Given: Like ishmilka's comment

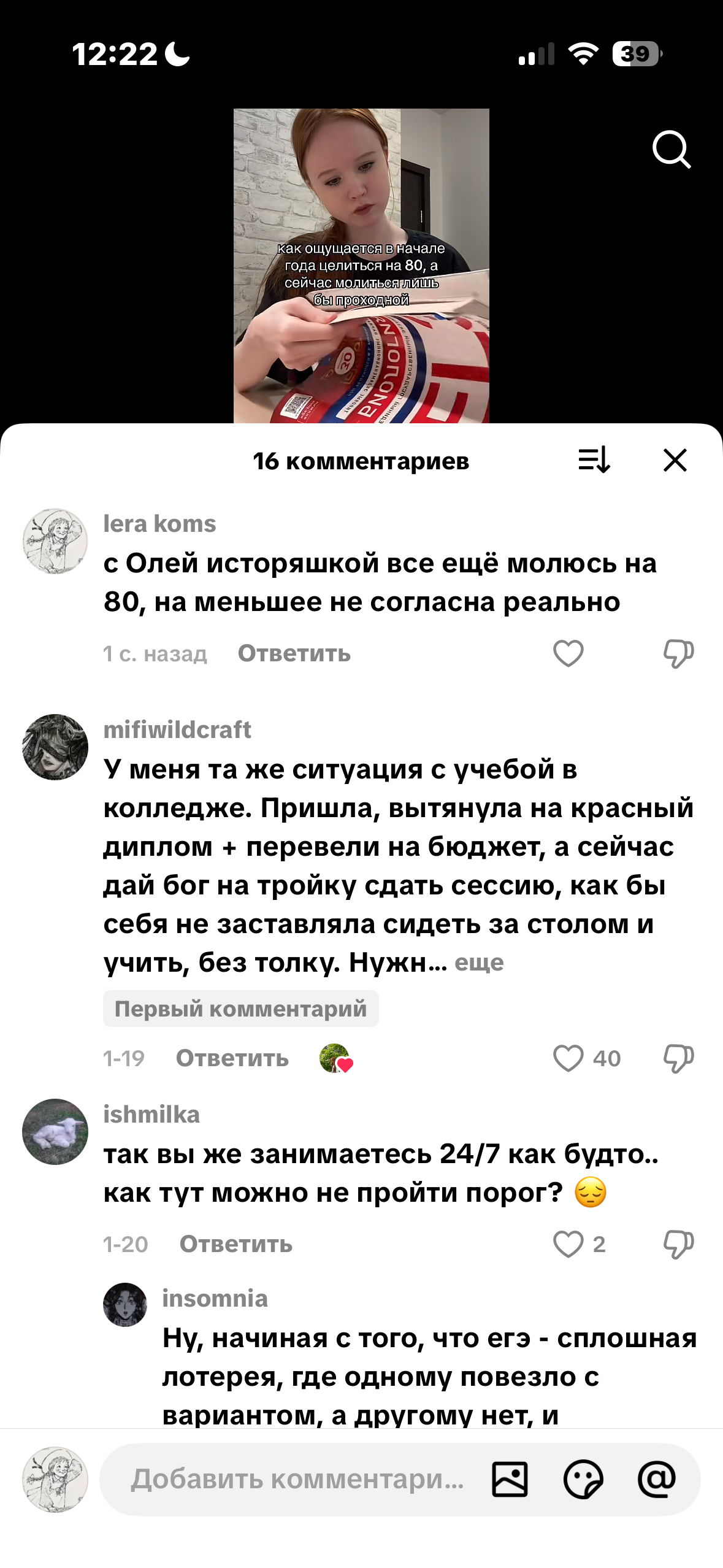Looking at the screenshot, I should coord(568,1244).
